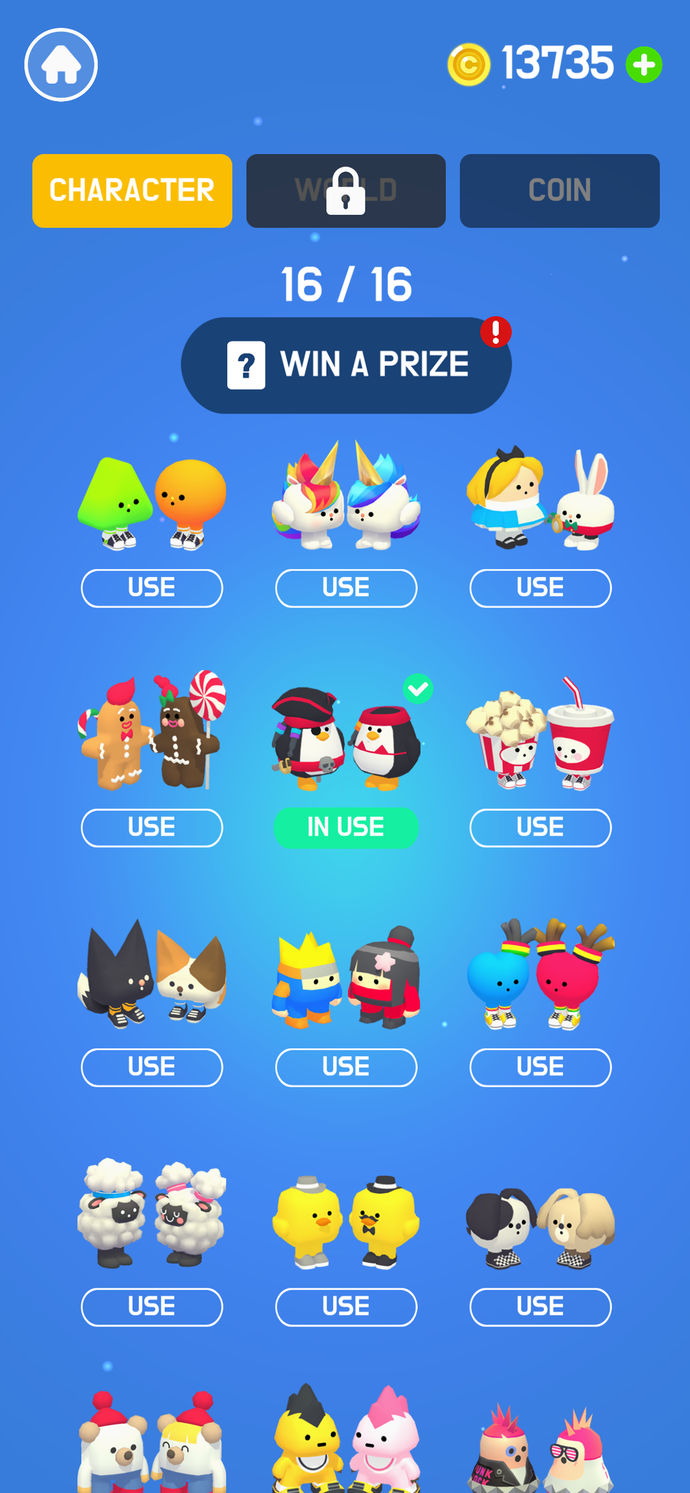Viewport: 690px width, 1493px height.
Task: Switch to the Character tab
Action: click(x=132, y=190)
